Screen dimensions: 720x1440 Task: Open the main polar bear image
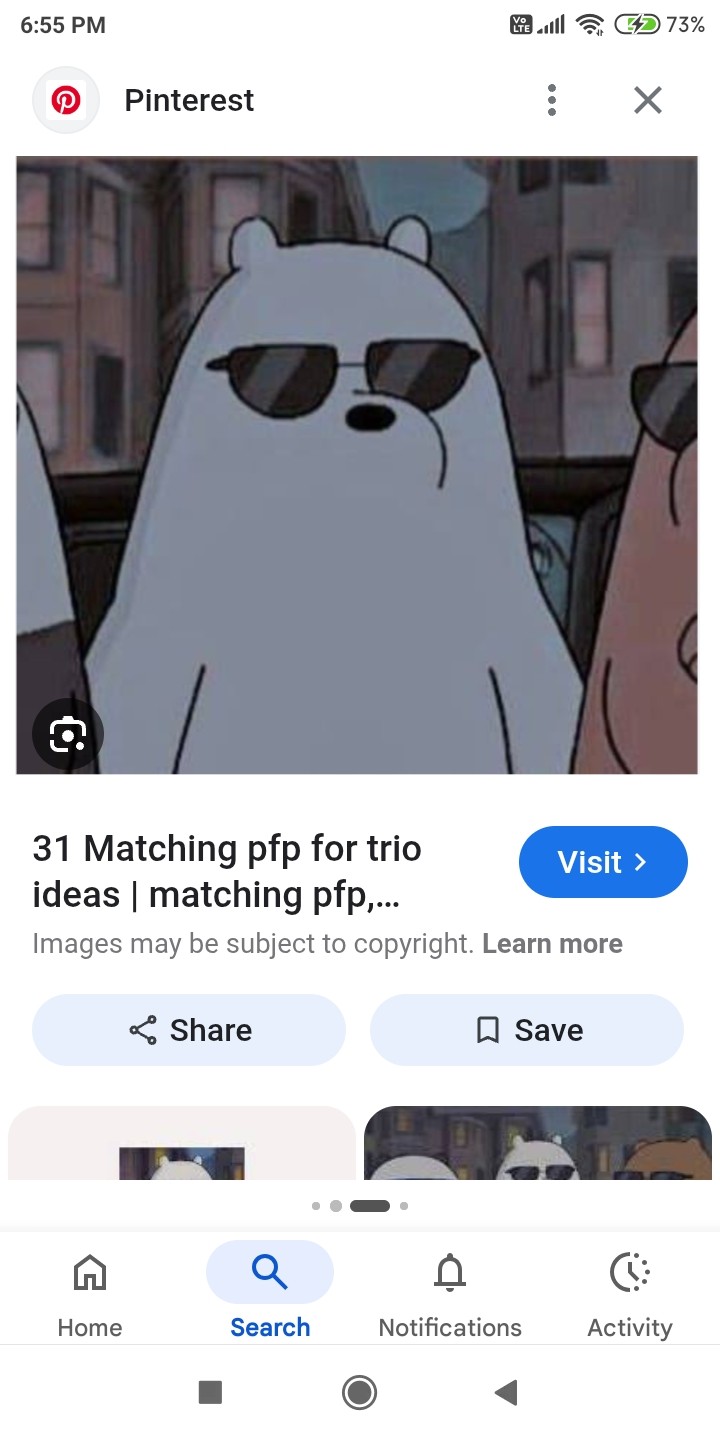tap(357, 465)
